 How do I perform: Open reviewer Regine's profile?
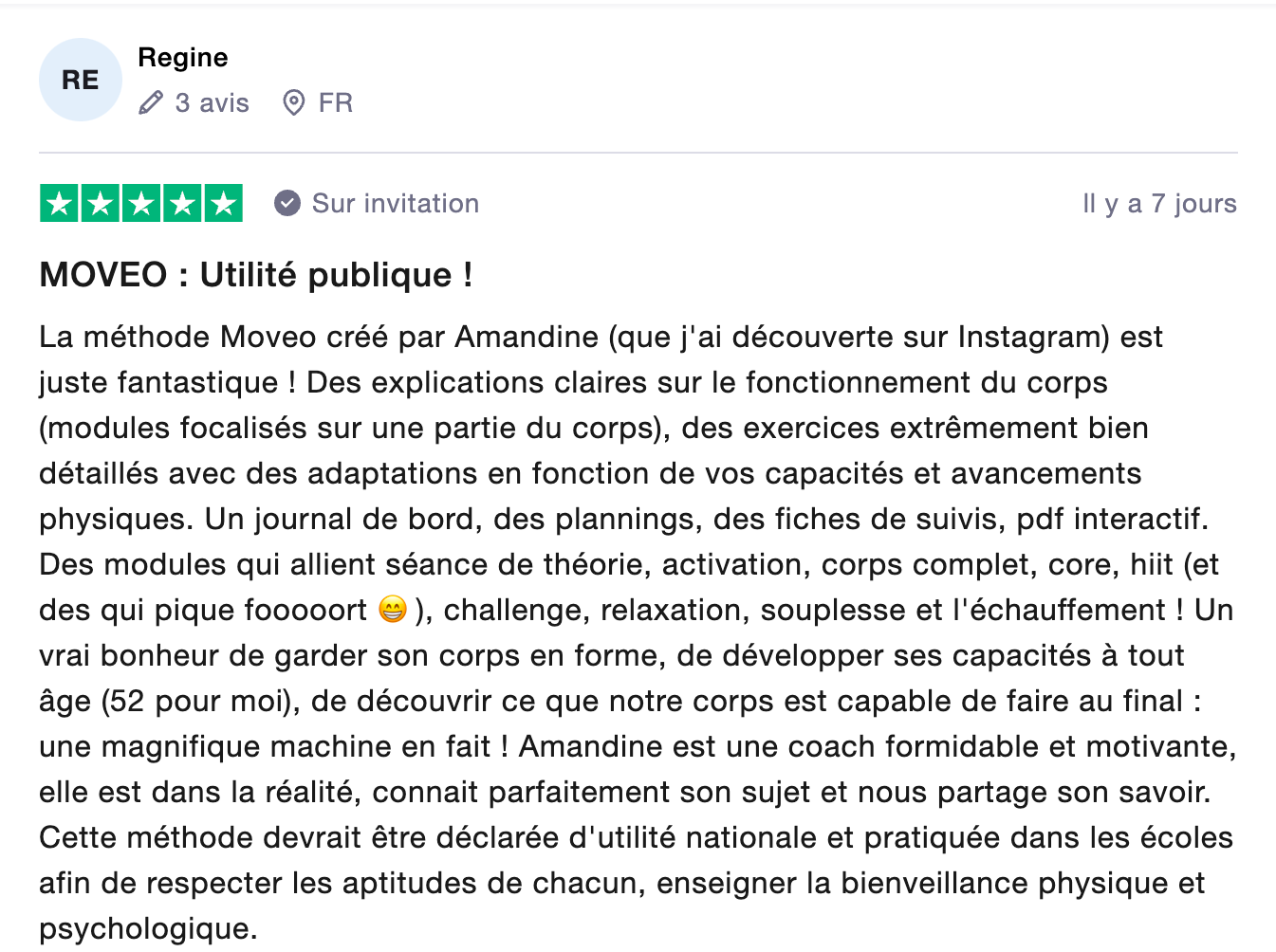pos(182,58)
